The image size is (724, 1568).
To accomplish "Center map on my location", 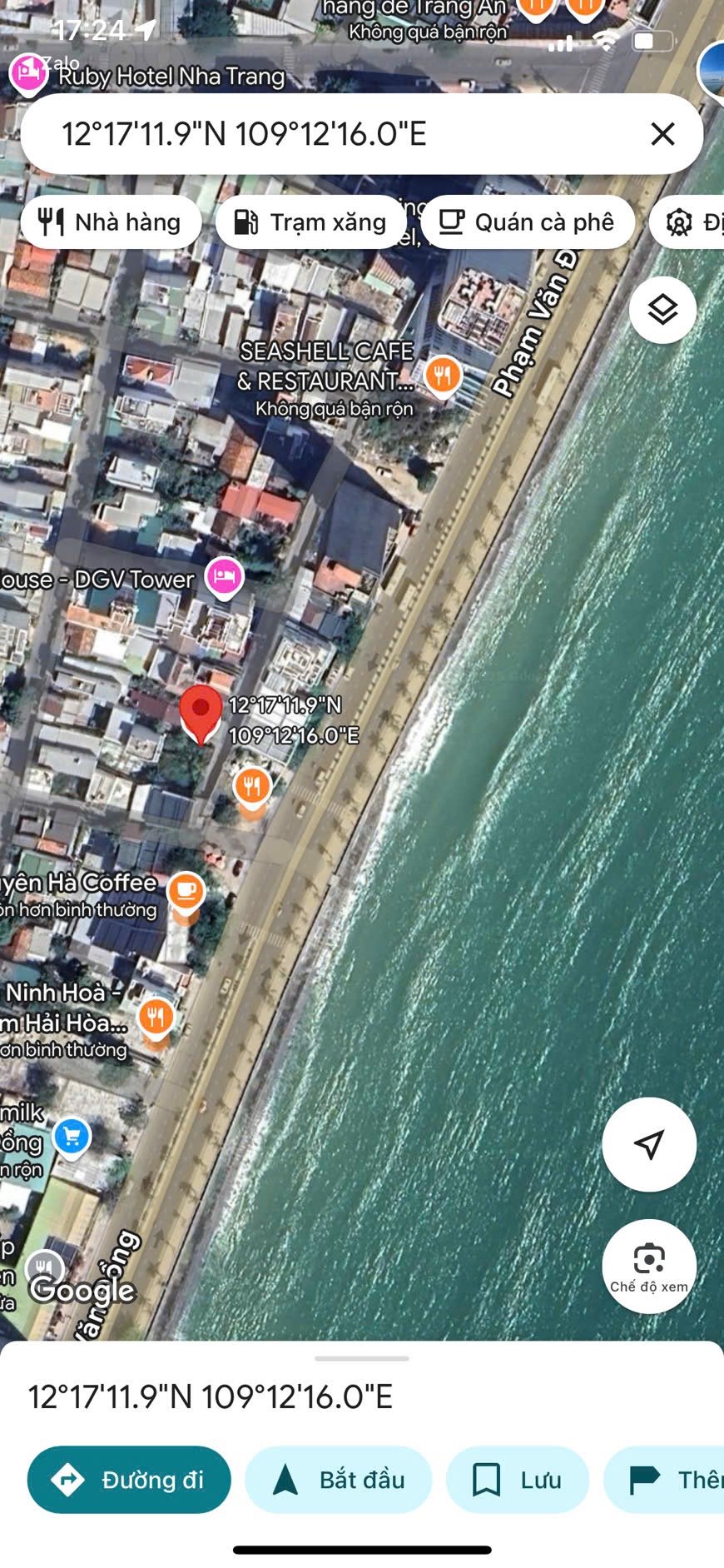I will (x=648, y=1144).
